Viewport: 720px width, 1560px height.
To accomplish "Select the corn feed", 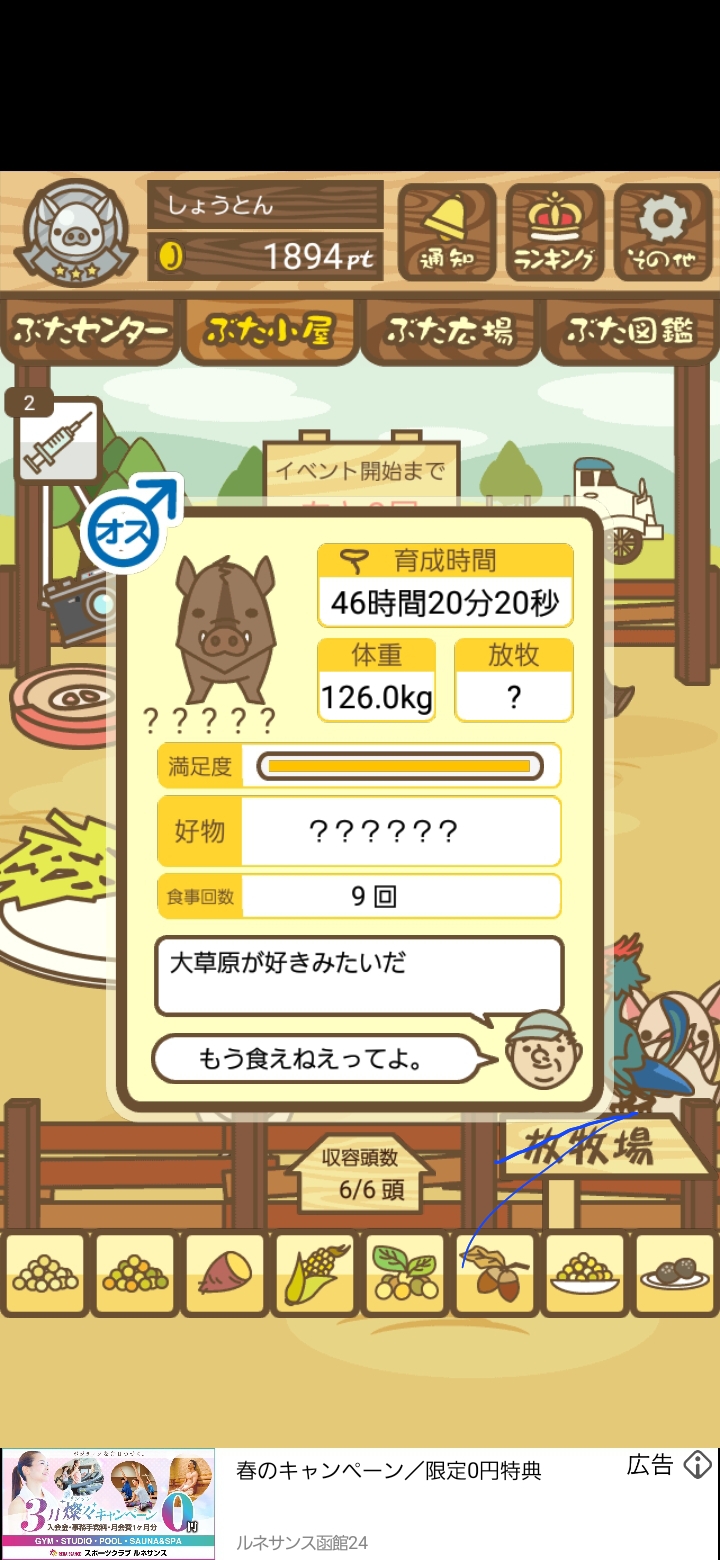I will pyautogui.click(x=315, y=1274).
